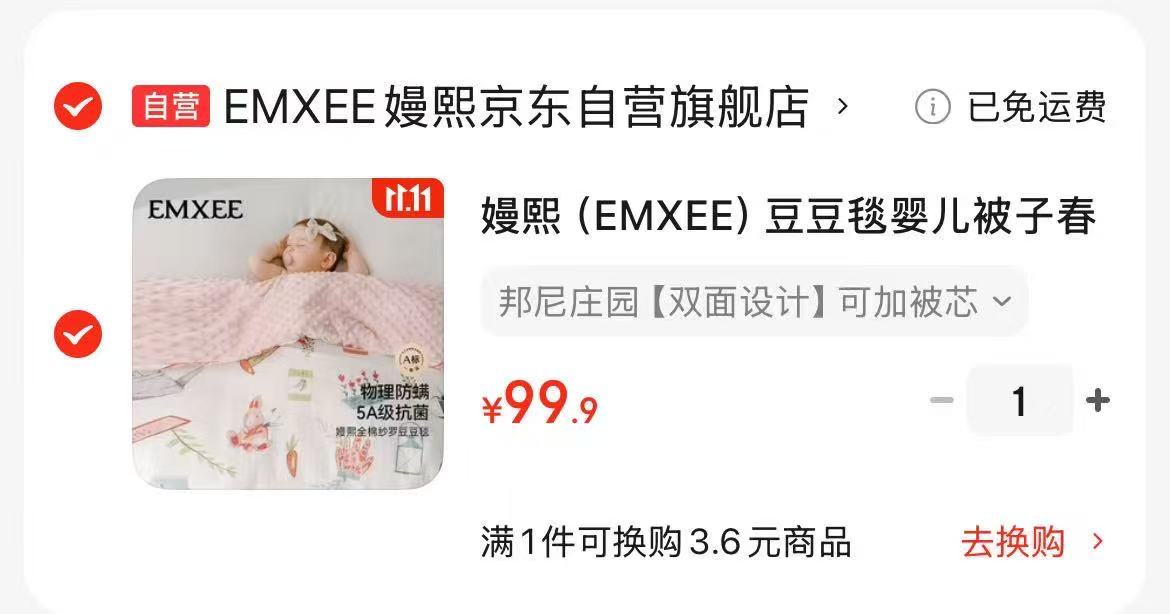Expand the 邦尼庄园 variant dropdown
Image resolution: width=1170 pixels, height=614 pixels.
pyautogui.click(x=754, y=301)
